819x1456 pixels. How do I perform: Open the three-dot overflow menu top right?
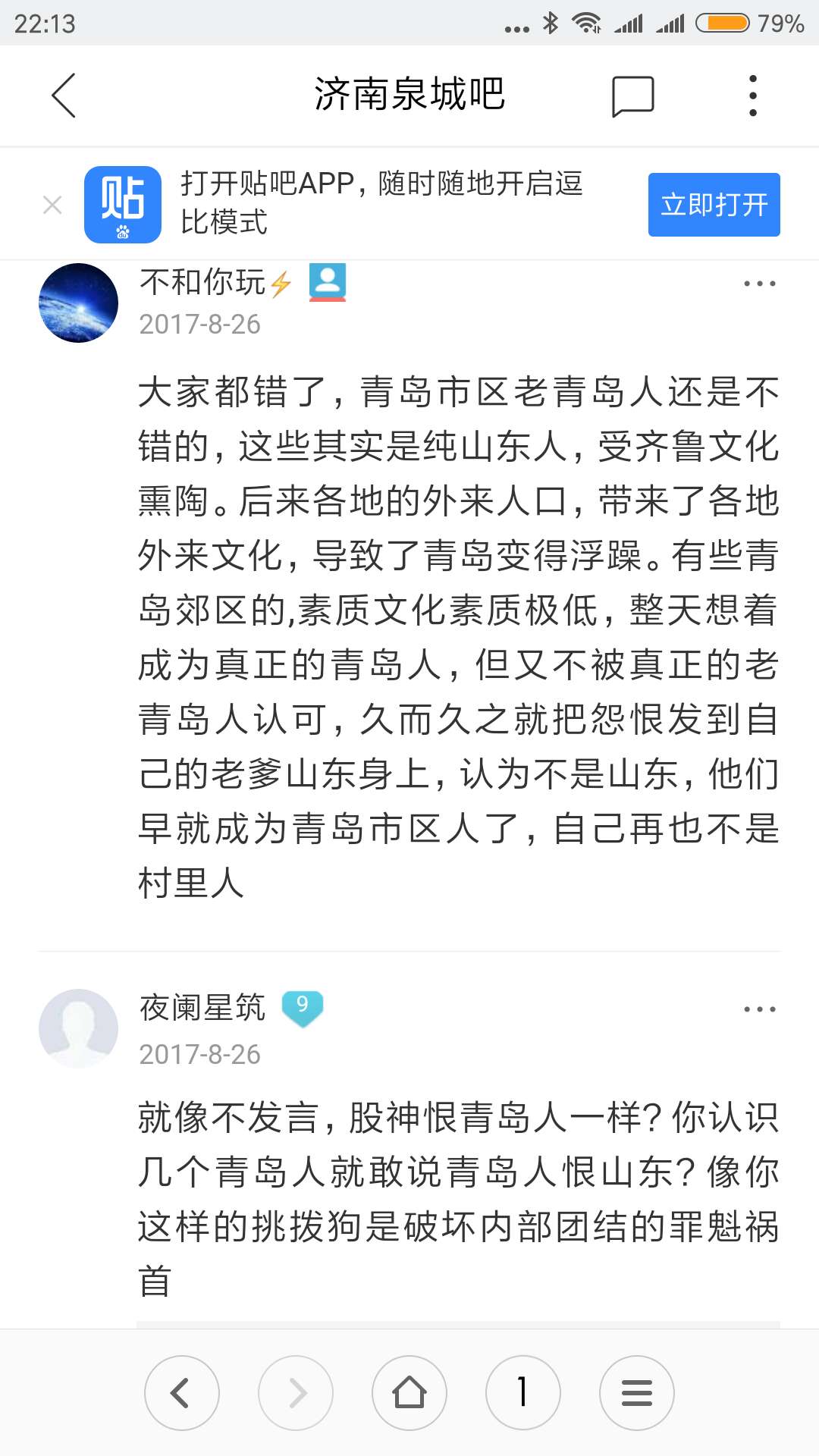(752, 96)
